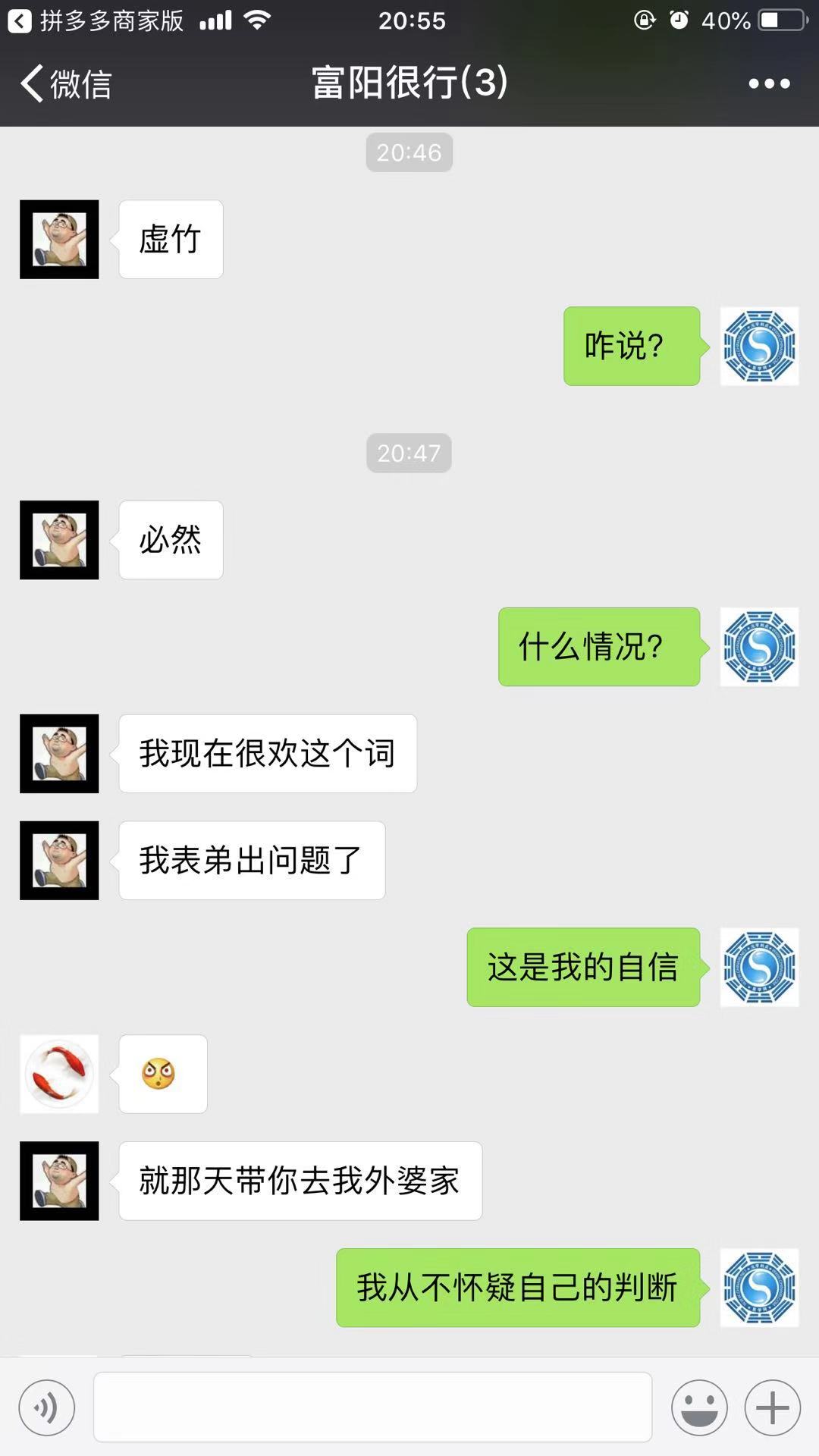Switch to voice message input
Screen dimensions: 819x1456
point(47,1408)
